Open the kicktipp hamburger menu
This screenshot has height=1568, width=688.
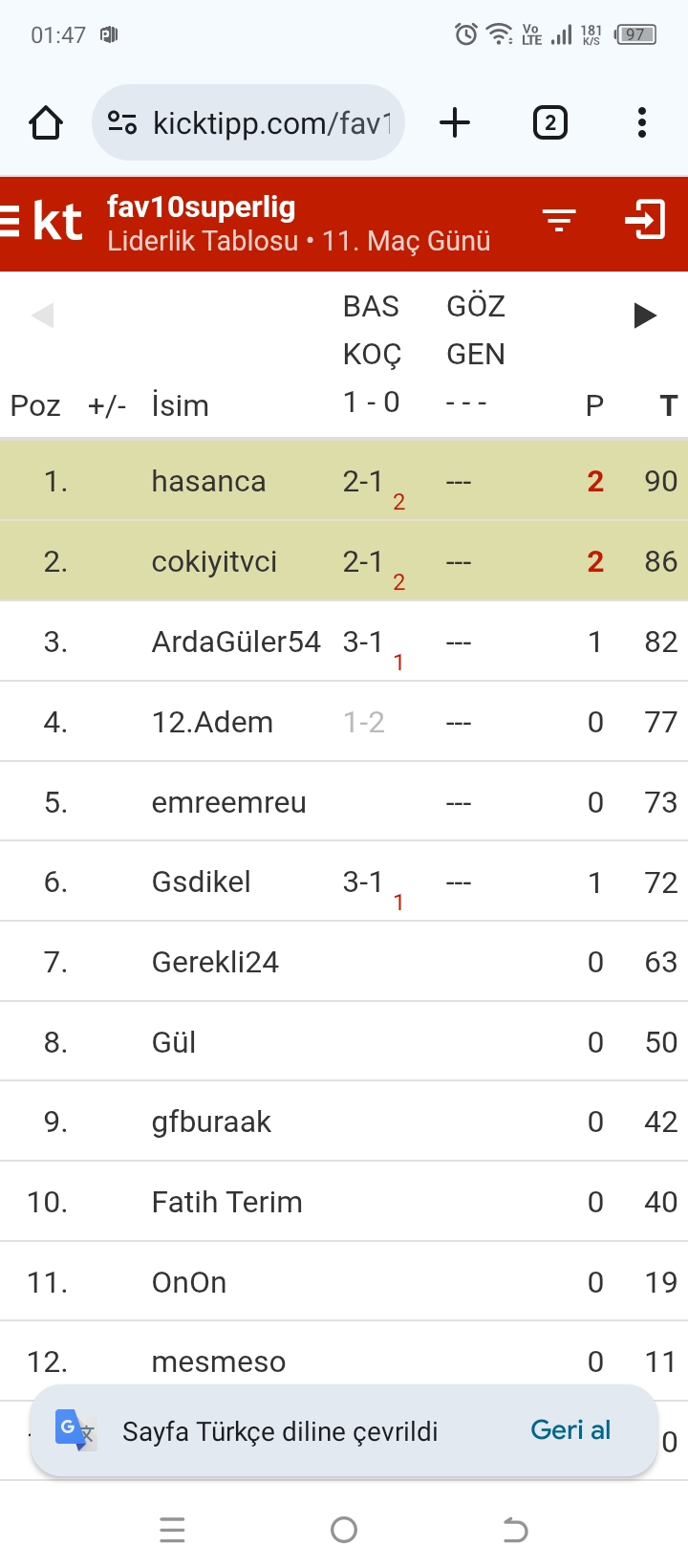point(10,222)
